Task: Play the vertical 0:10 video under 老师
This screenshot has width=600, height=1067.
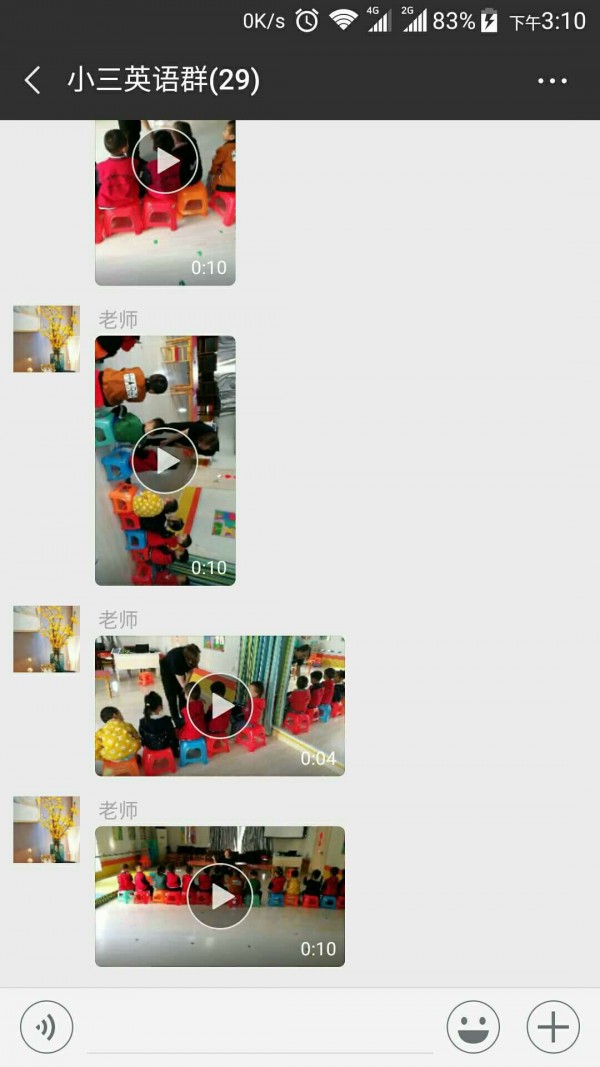Action: [x=165, y=460]
